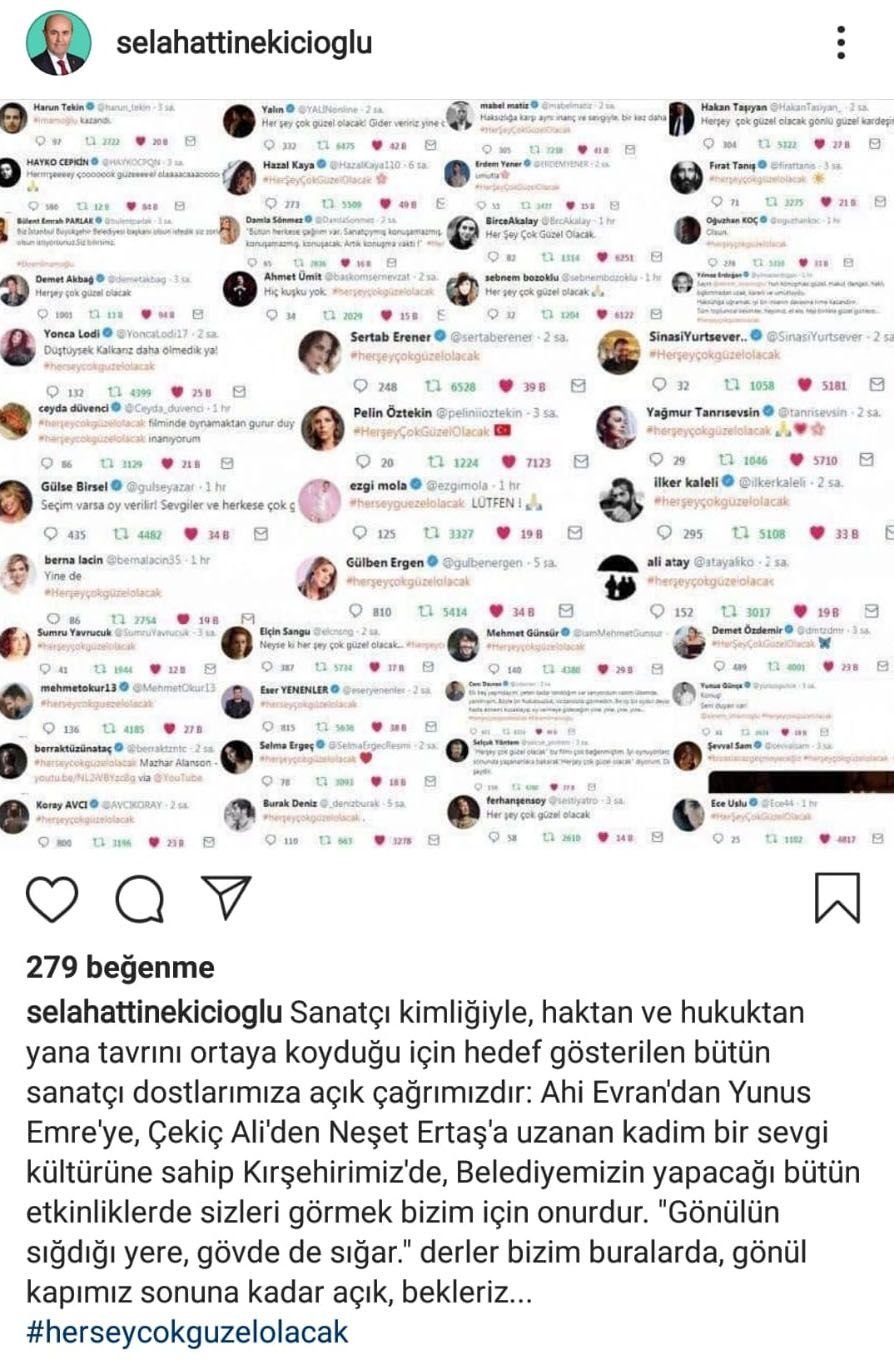Screen dimensions: 894x1365
Task: Tap the selahattinekicioglu username in the caption
Action: point(154,1011)
